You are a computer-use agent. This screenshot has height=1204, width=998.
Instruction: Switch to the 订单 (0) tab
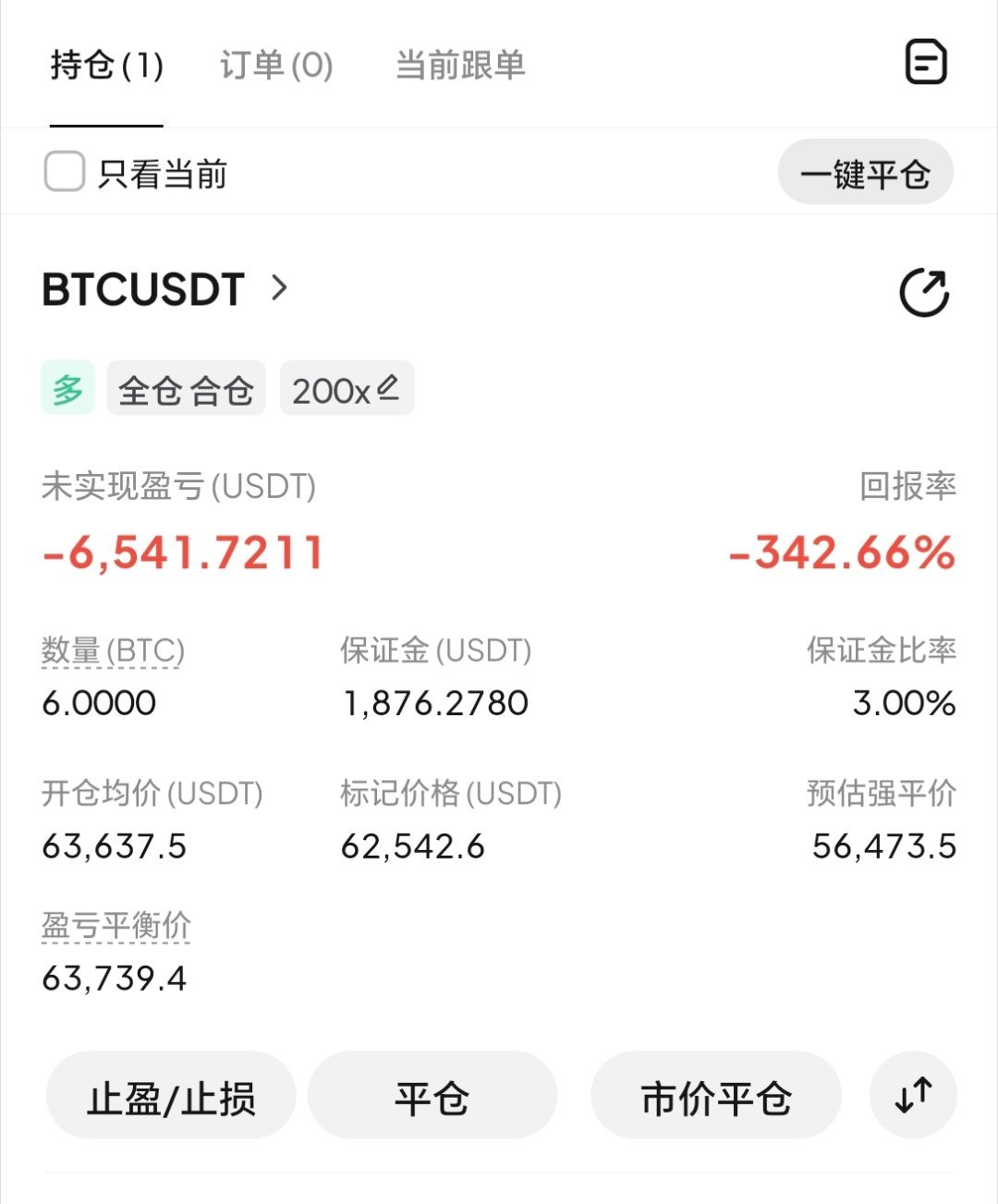pos(276,66)
